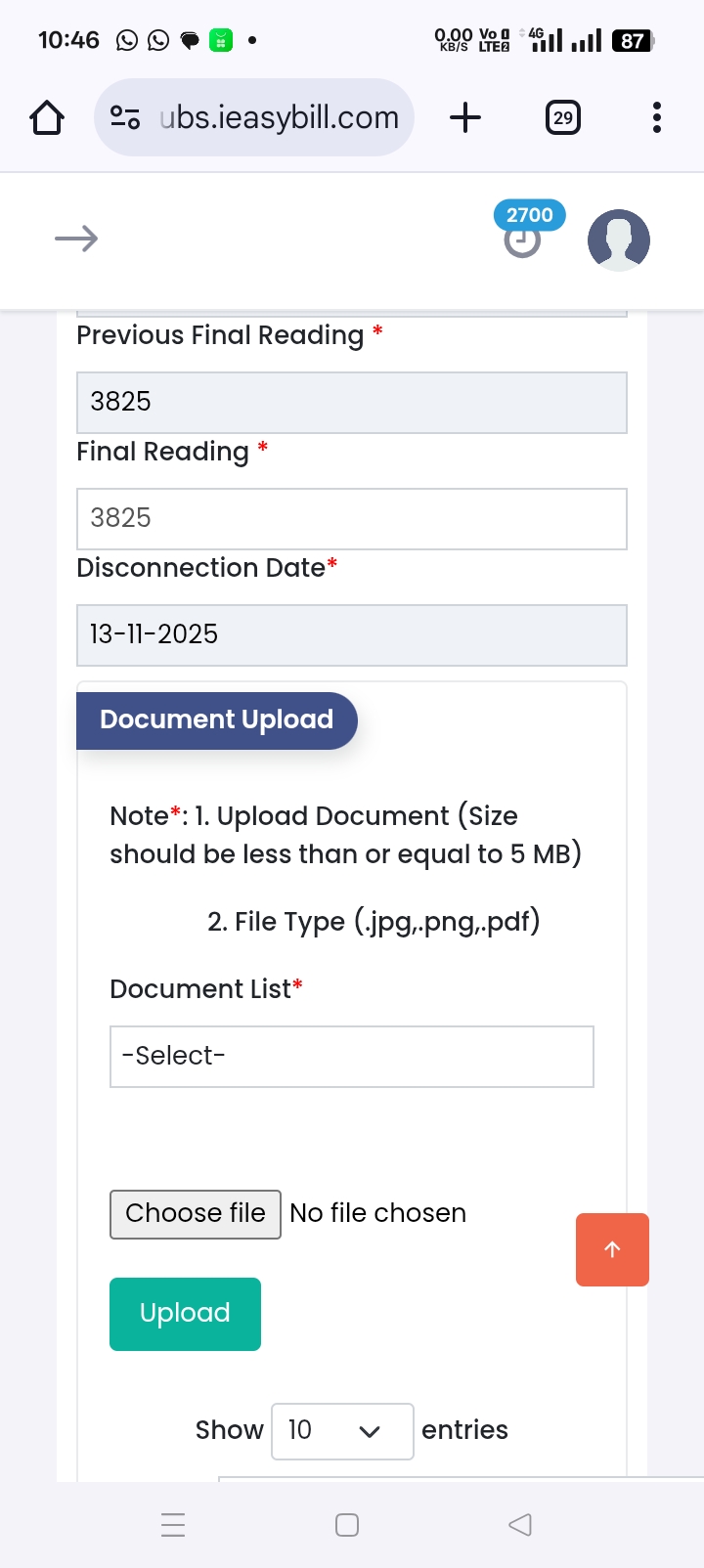Open the user profile avatar

618,240
